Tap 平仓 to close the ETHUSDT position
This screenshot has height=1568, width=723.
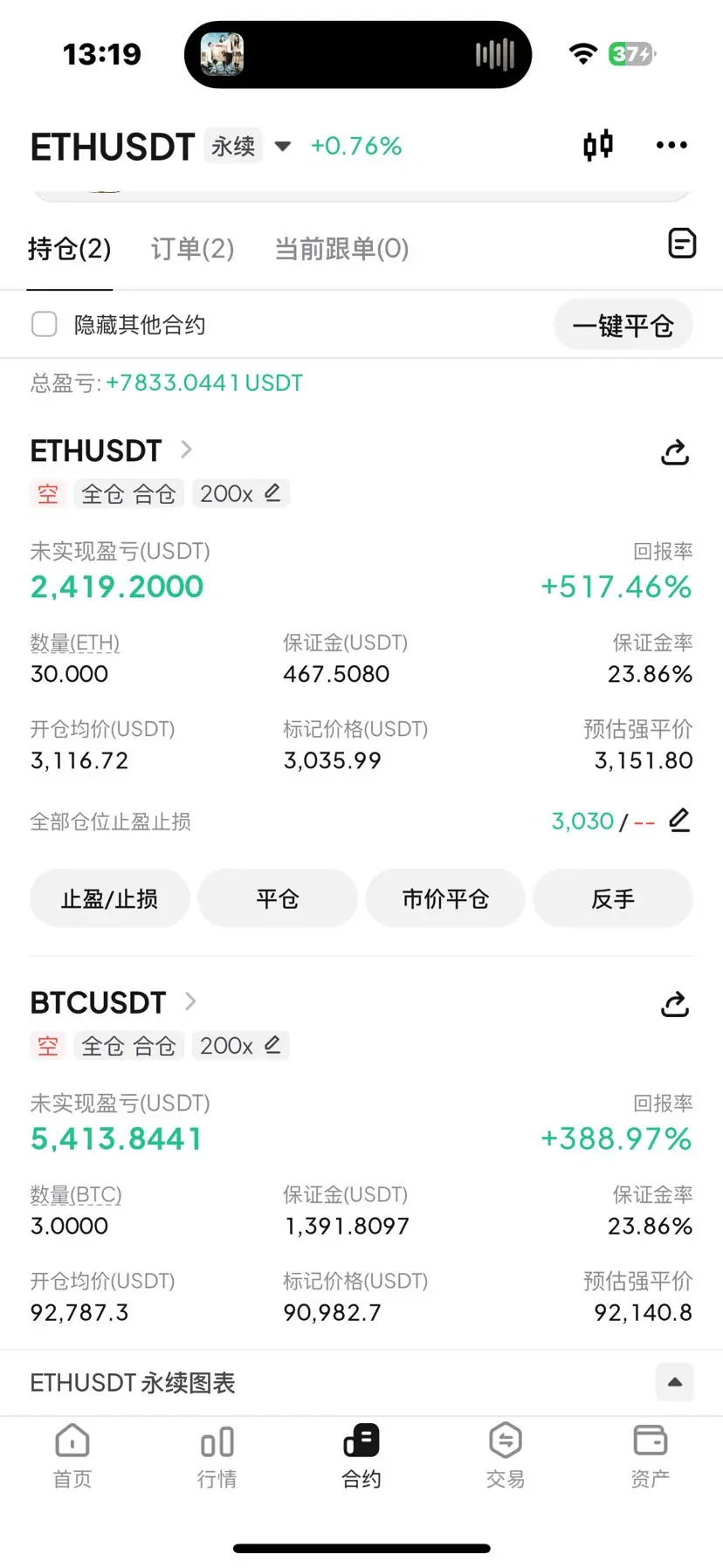tap(278, 899)
